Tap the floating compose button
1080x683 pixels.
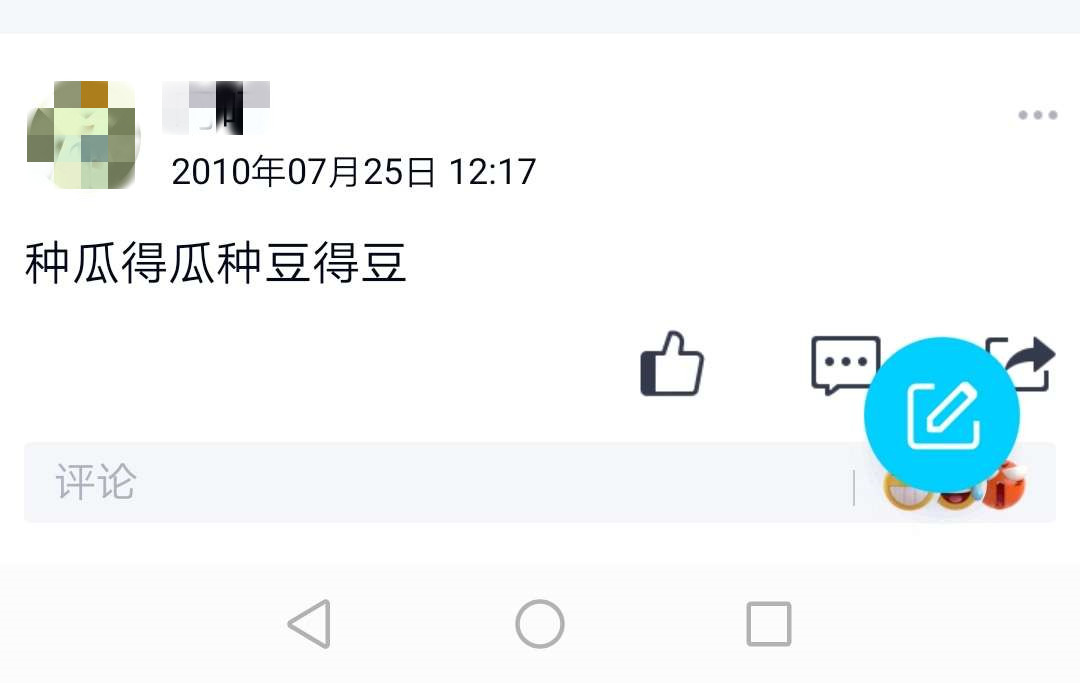[x=941, y=415]
